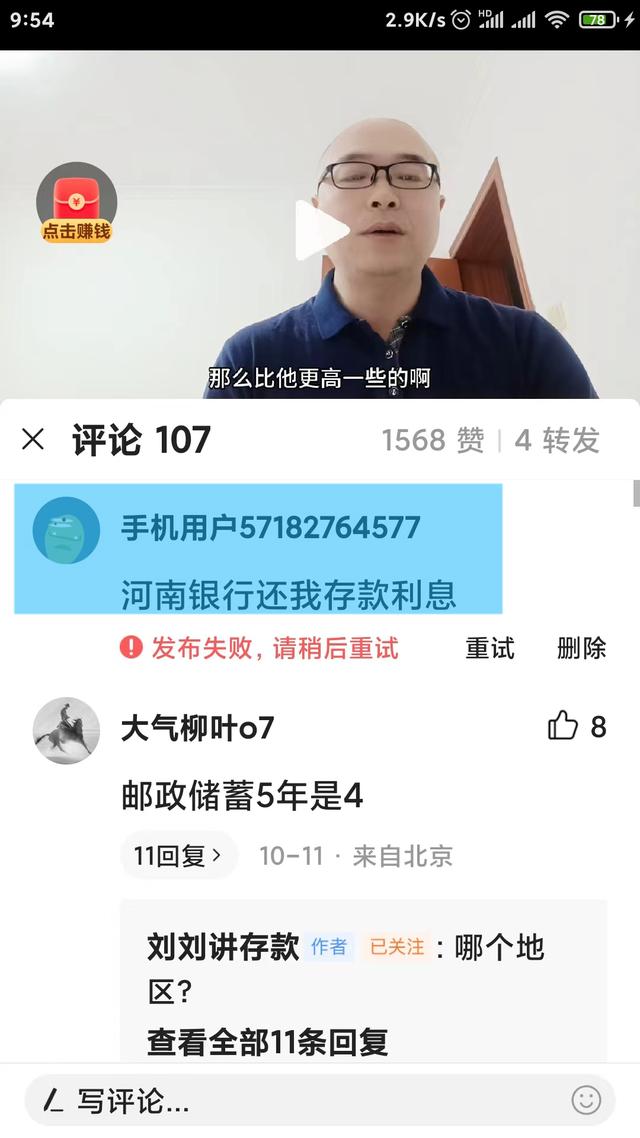Screen dimensions: 640x1138
Task: Retry posting the failed comment
Action: [490, 648]
